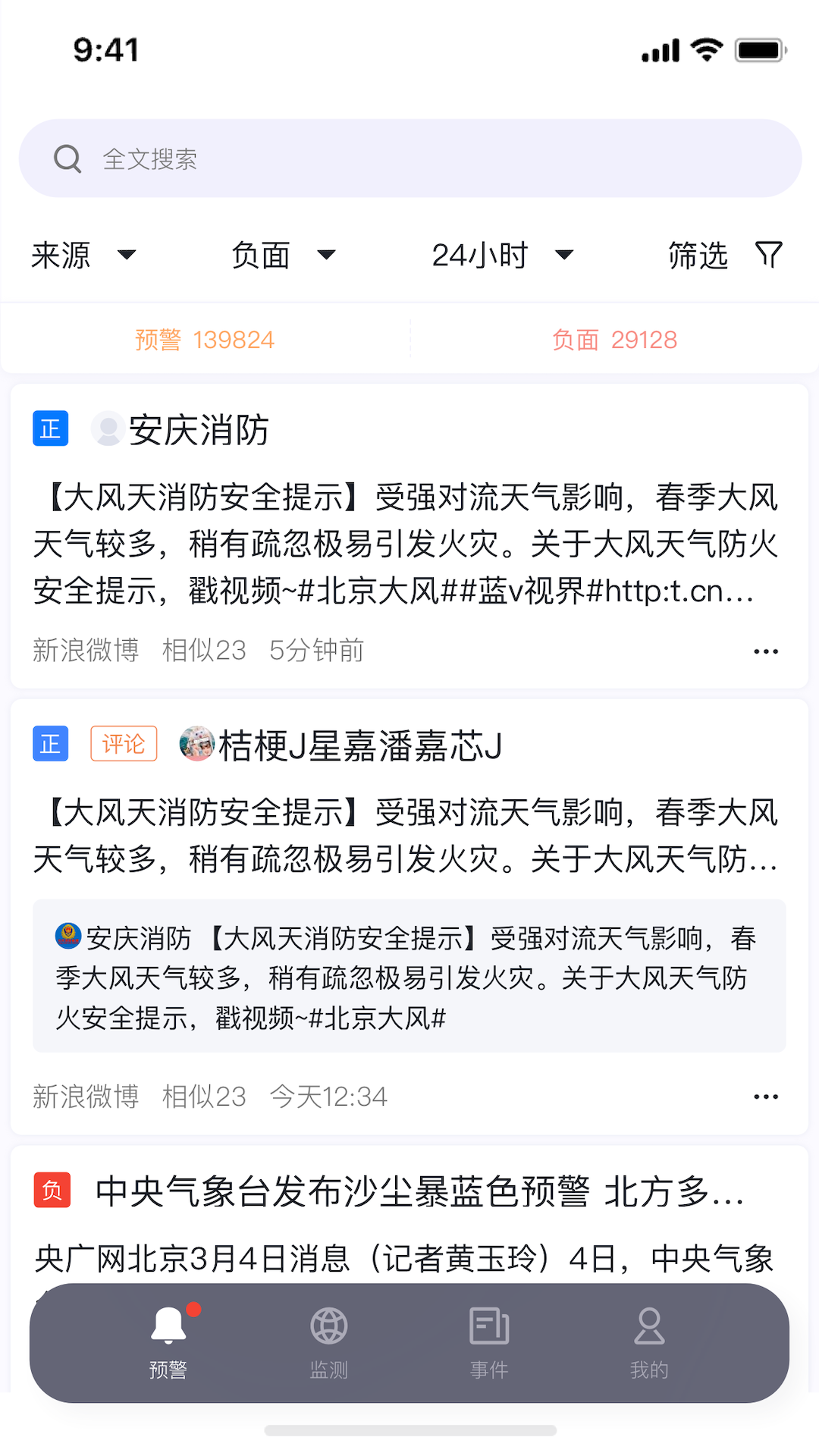Switch to the 预警 139824 tab
This screenshot has width=819, height=1456.
(205, 340)
